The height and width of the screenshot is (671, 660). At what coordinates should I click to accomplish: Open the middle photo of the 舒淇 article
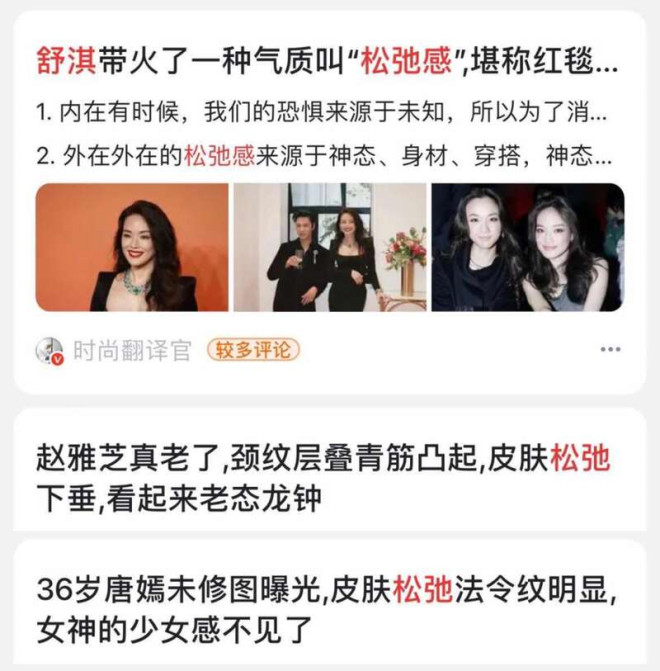tap(330, 247)
